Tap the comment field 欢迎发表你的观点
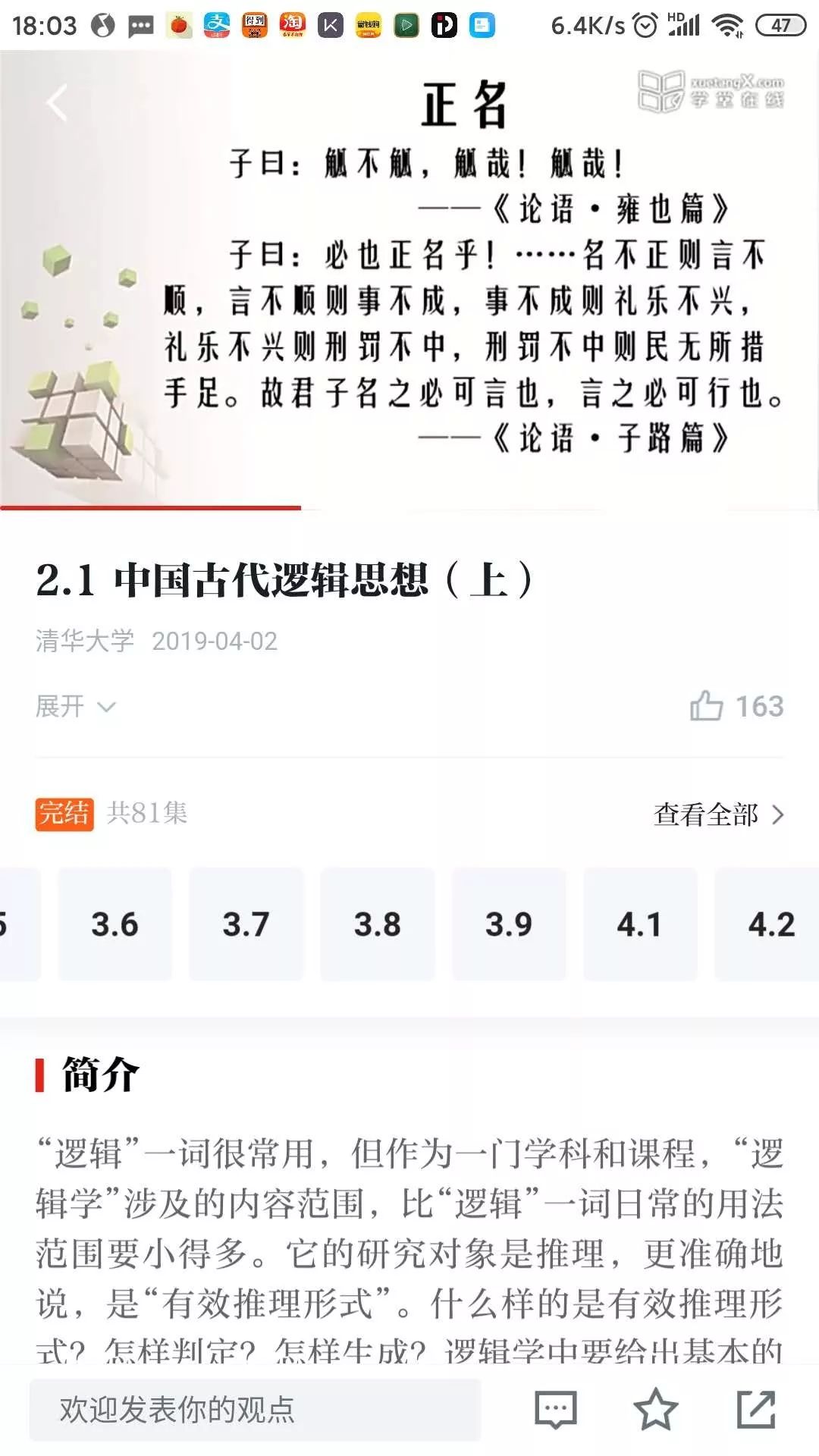The height and width of the screenshot is (1456, 819). (x=255, y=1410)
